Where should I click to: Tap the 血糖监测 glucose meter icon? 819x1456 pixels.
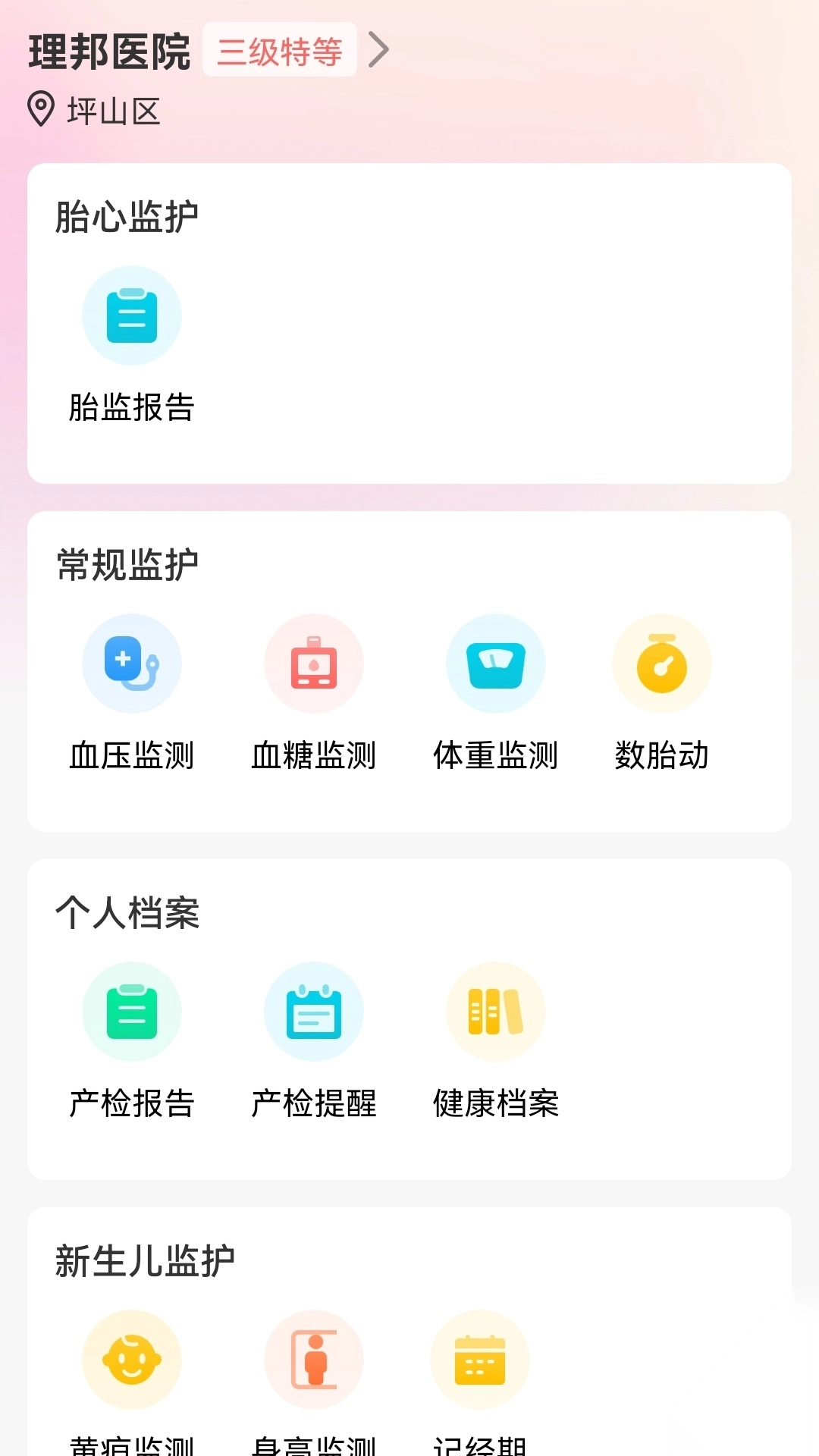tap(313, 664)
